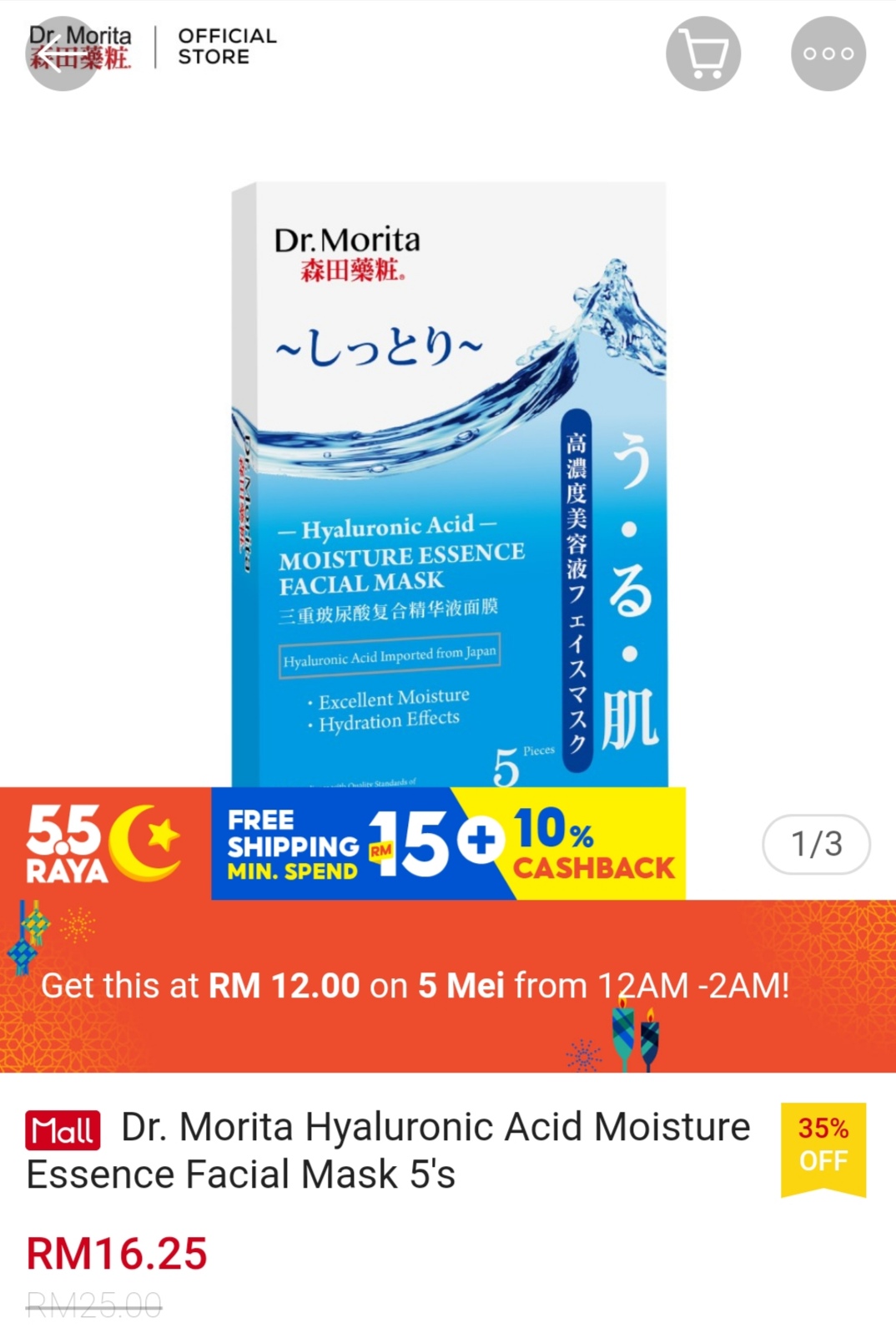896x1328 pixels.
Task: Open the three-dot overflow menu
Action: pyautogui.click(x=828, y=54)
